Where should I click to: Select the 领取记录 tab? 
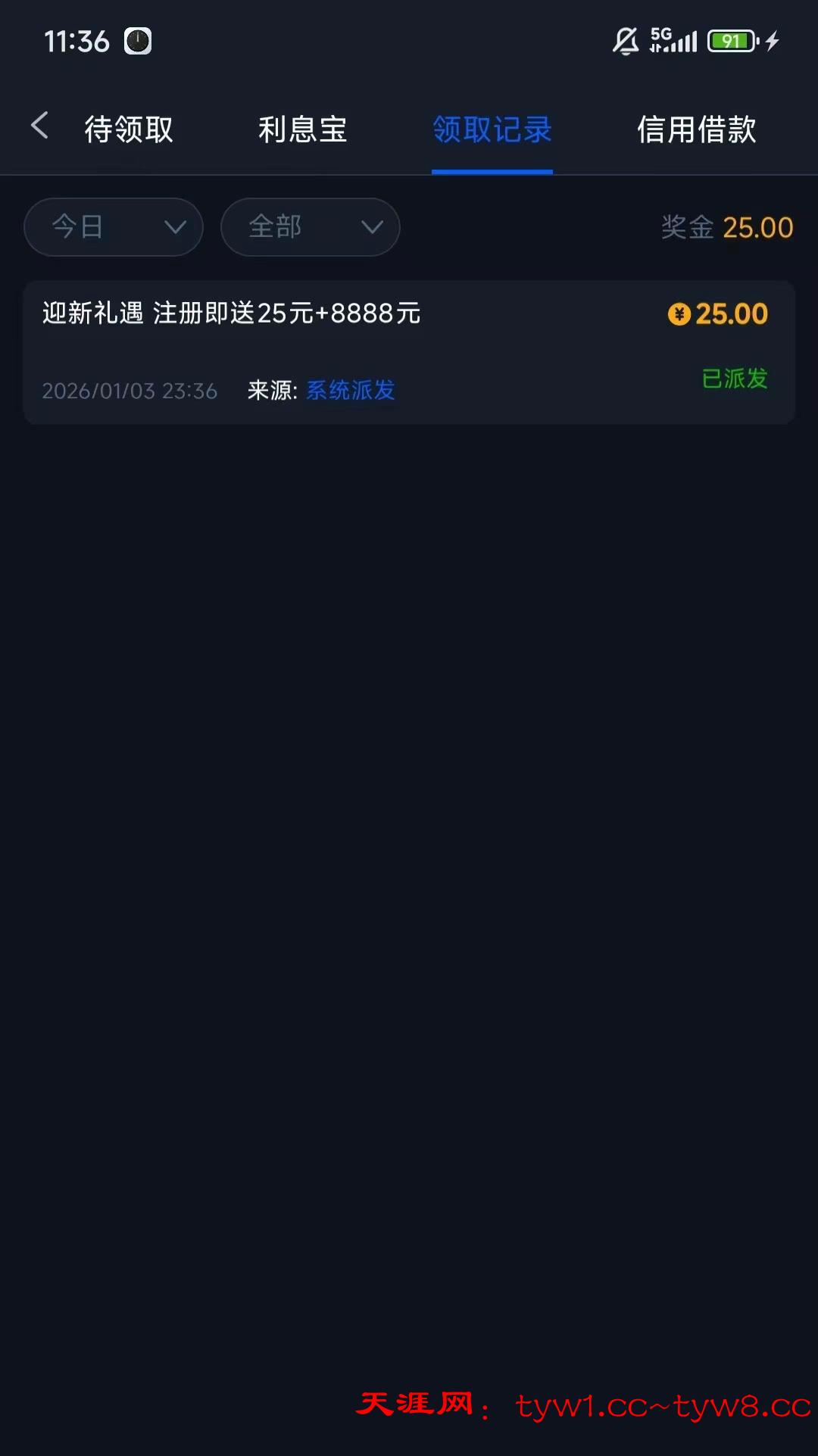pyautogui.click(x=492, y=129)
